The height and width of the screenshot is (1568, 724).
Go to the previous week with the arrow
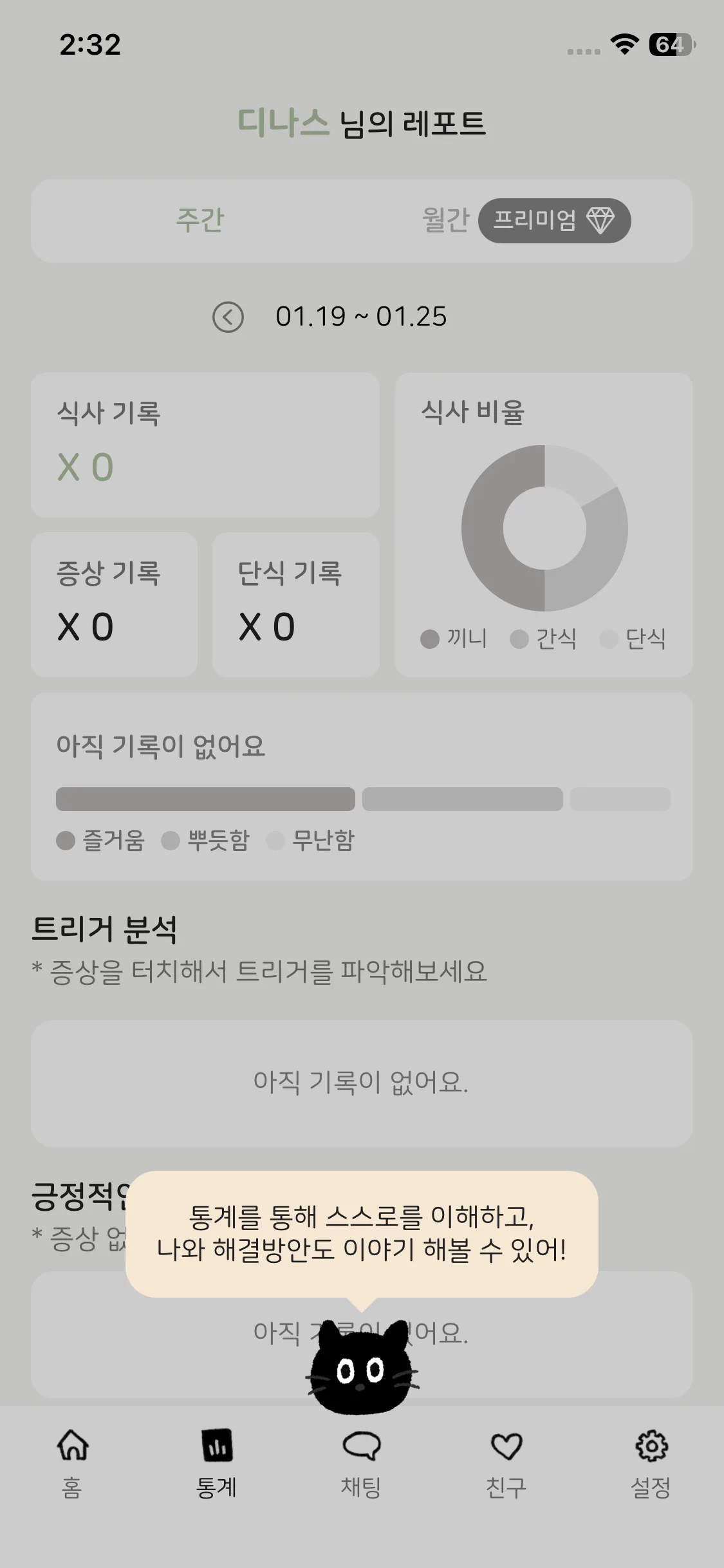pos(228,317)
